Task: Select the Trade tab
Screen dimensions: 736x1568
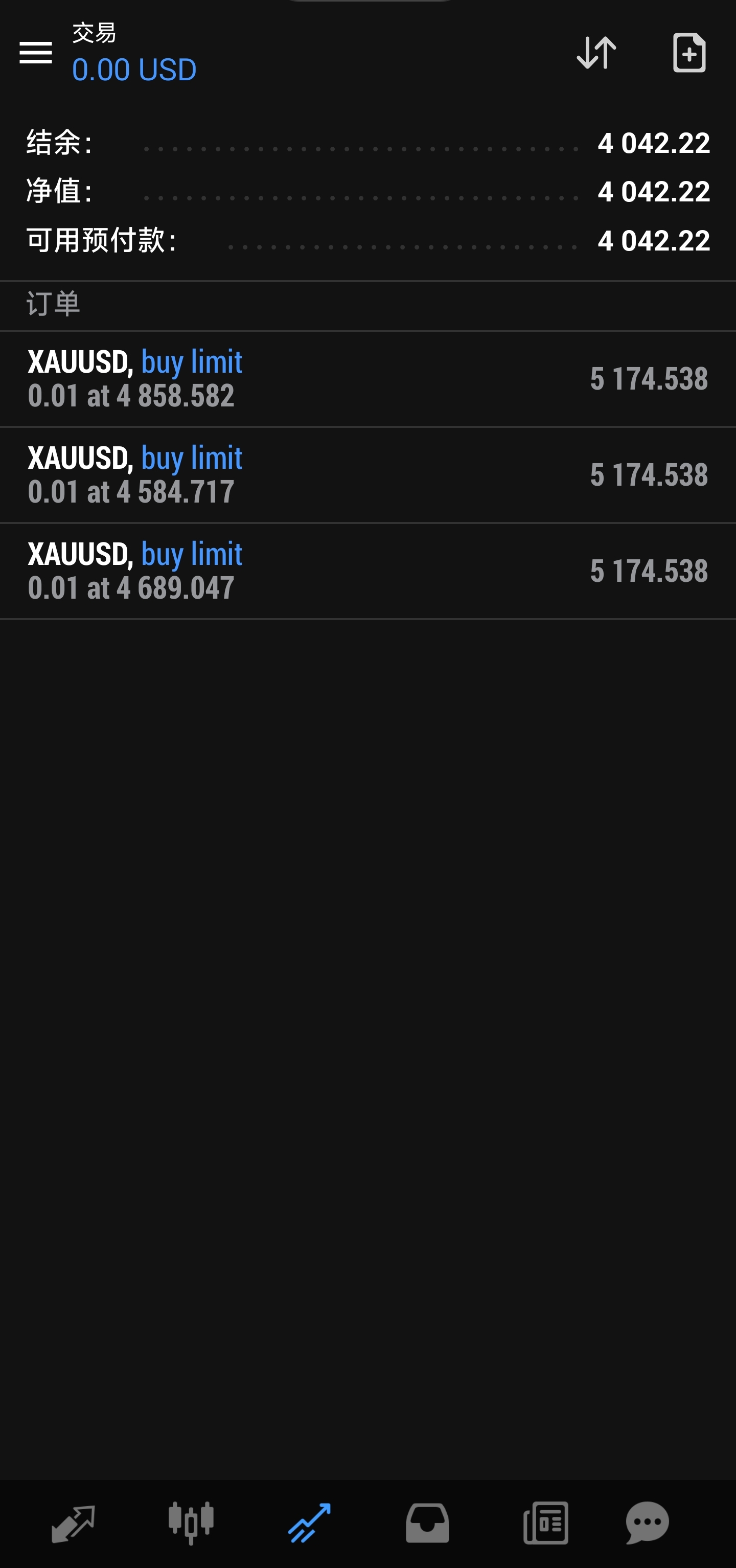Action: 309,1523
